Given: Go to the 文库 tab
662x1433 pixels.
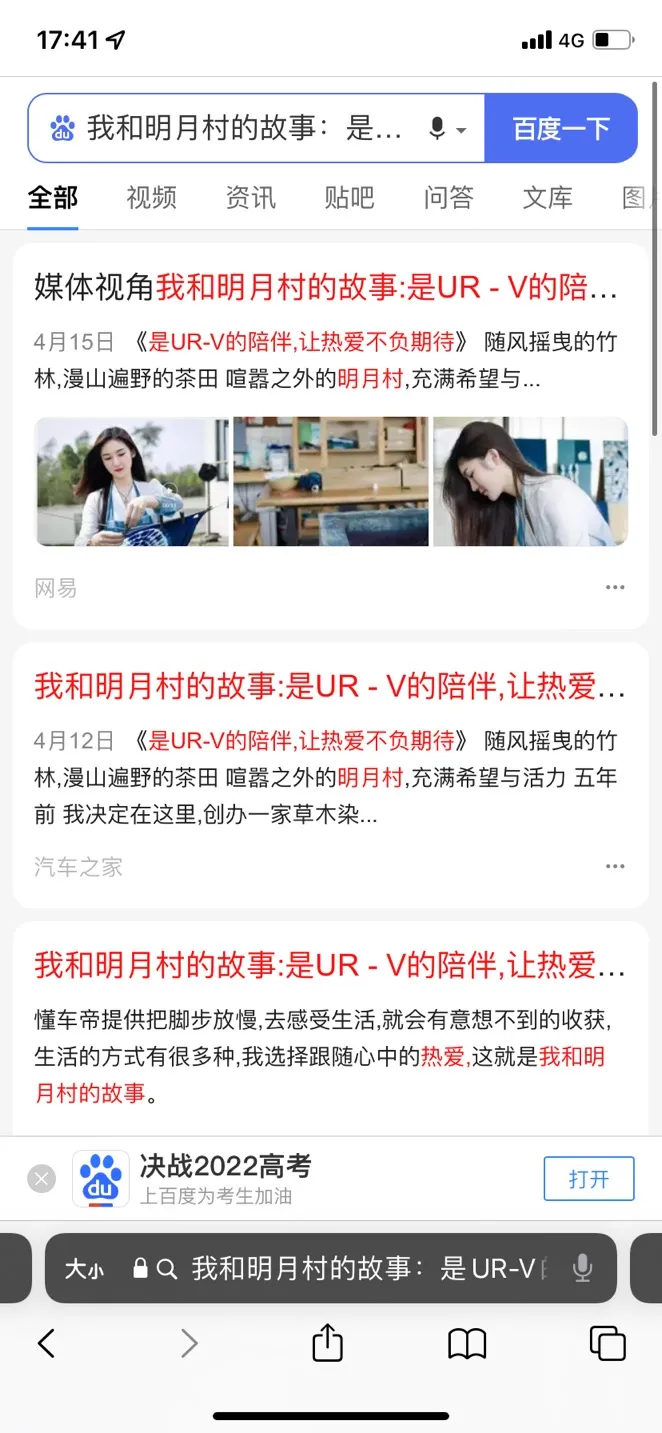Looking at the screenshot, I should [547, 197].
